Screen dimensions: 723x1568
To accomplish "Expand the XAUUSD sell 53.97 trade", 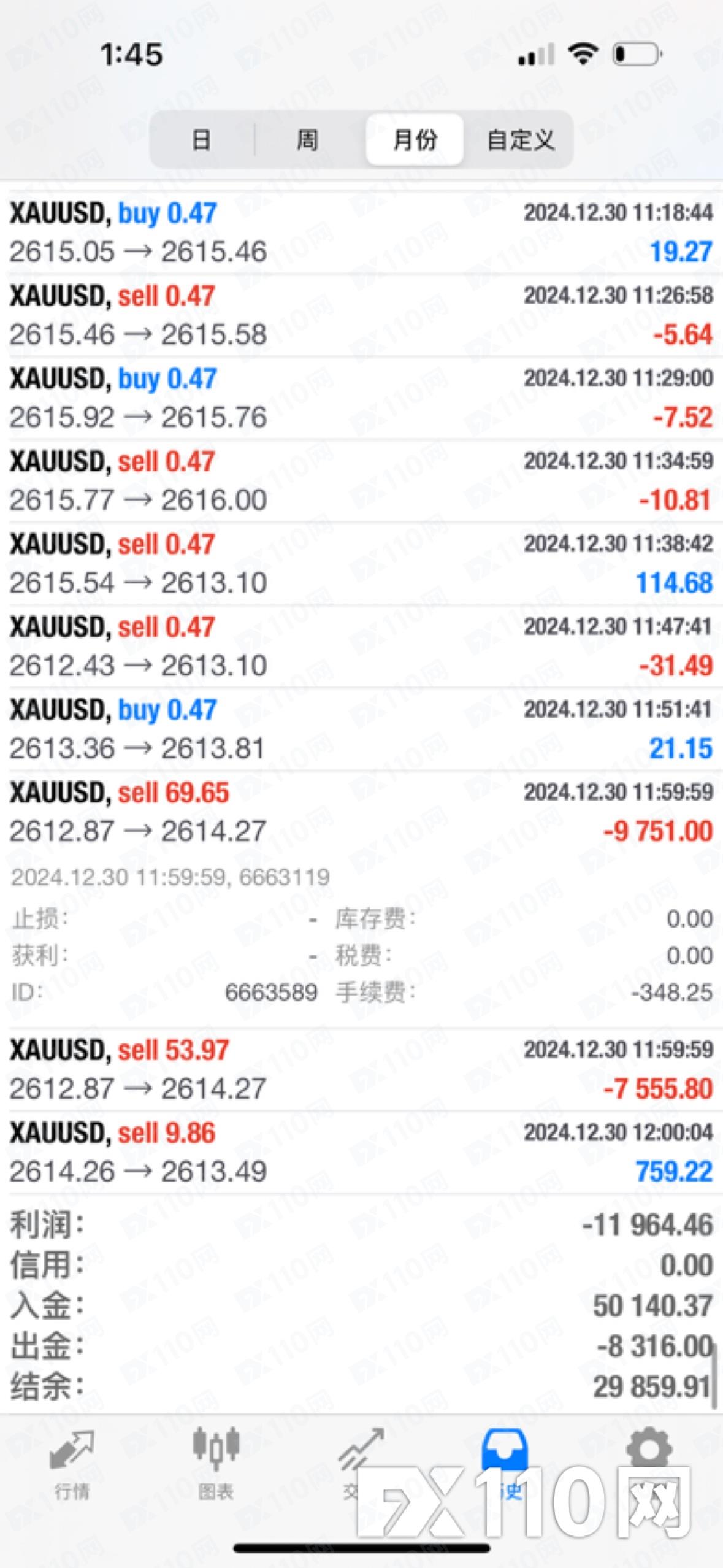I will coord(361,1069).
